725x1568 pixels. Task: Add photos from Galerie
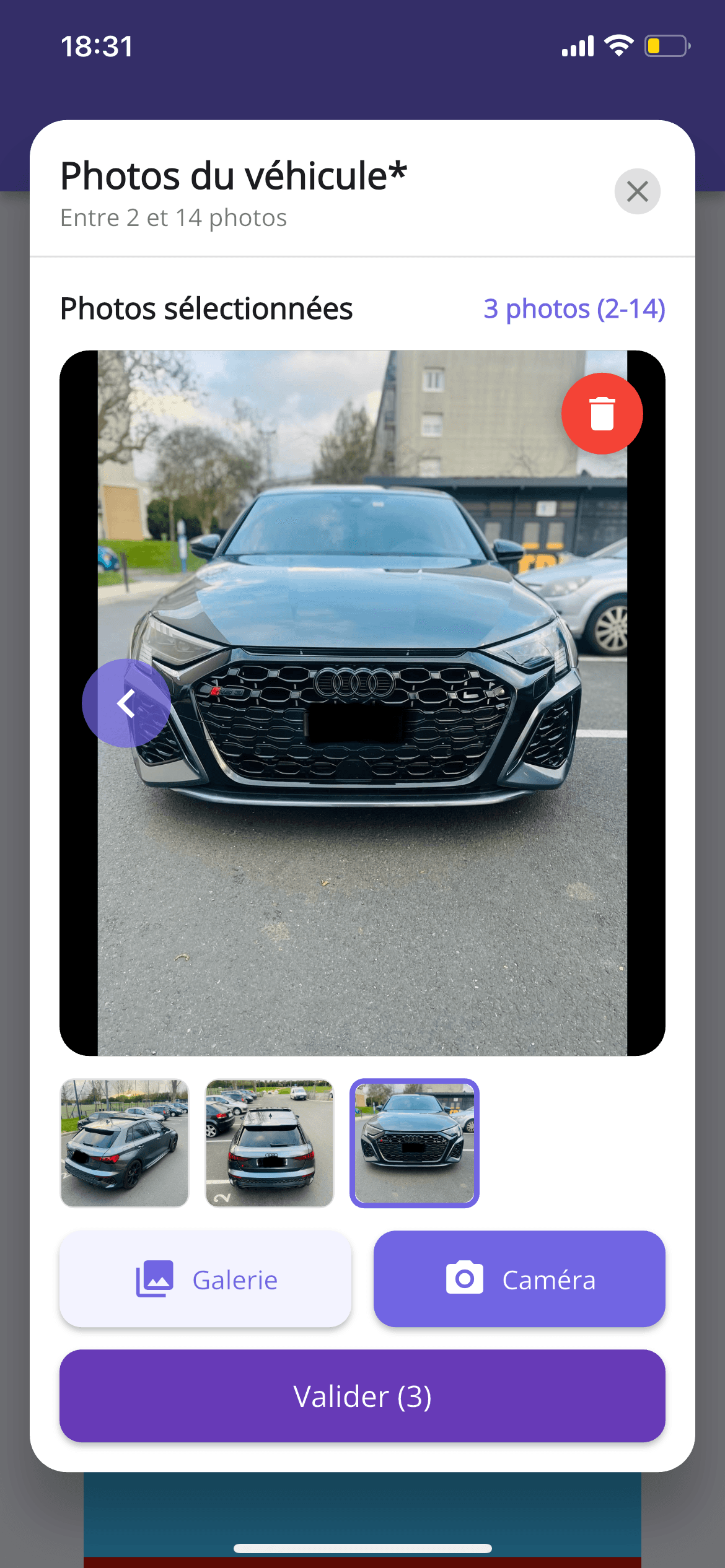click(x=206, y=1279)
